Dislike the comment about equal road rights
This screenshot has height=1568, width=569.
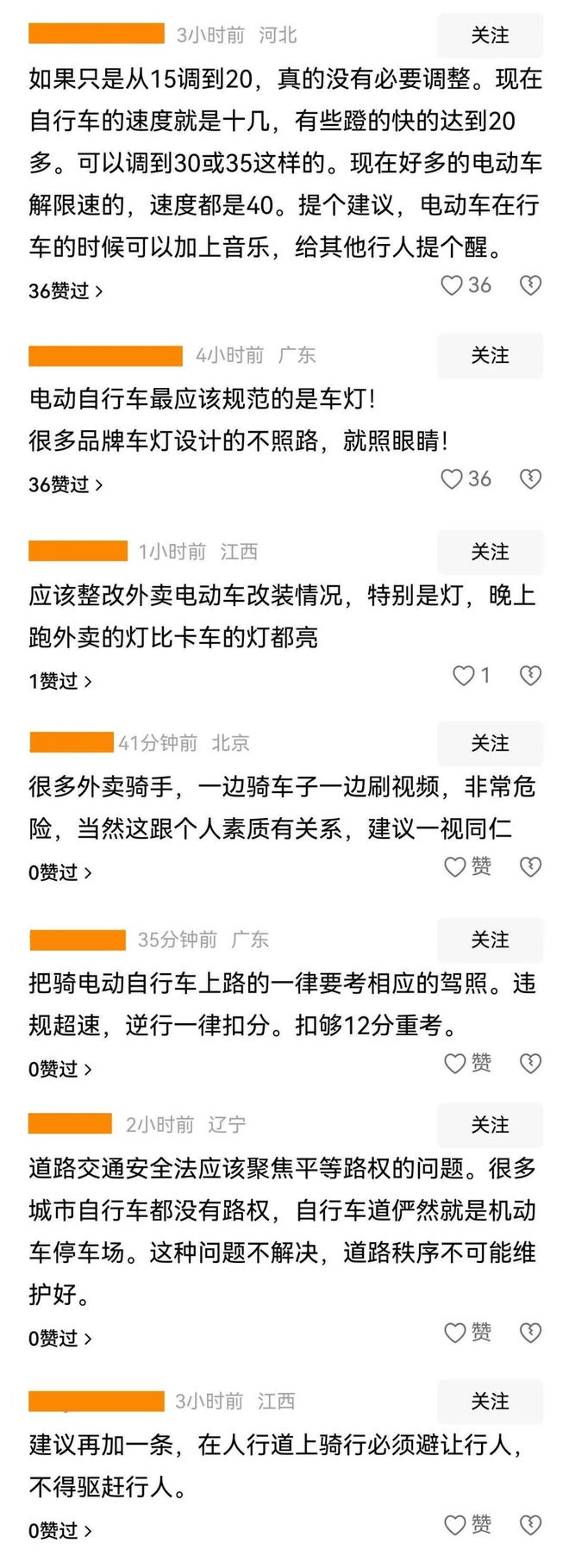[x=530, y=1333]
